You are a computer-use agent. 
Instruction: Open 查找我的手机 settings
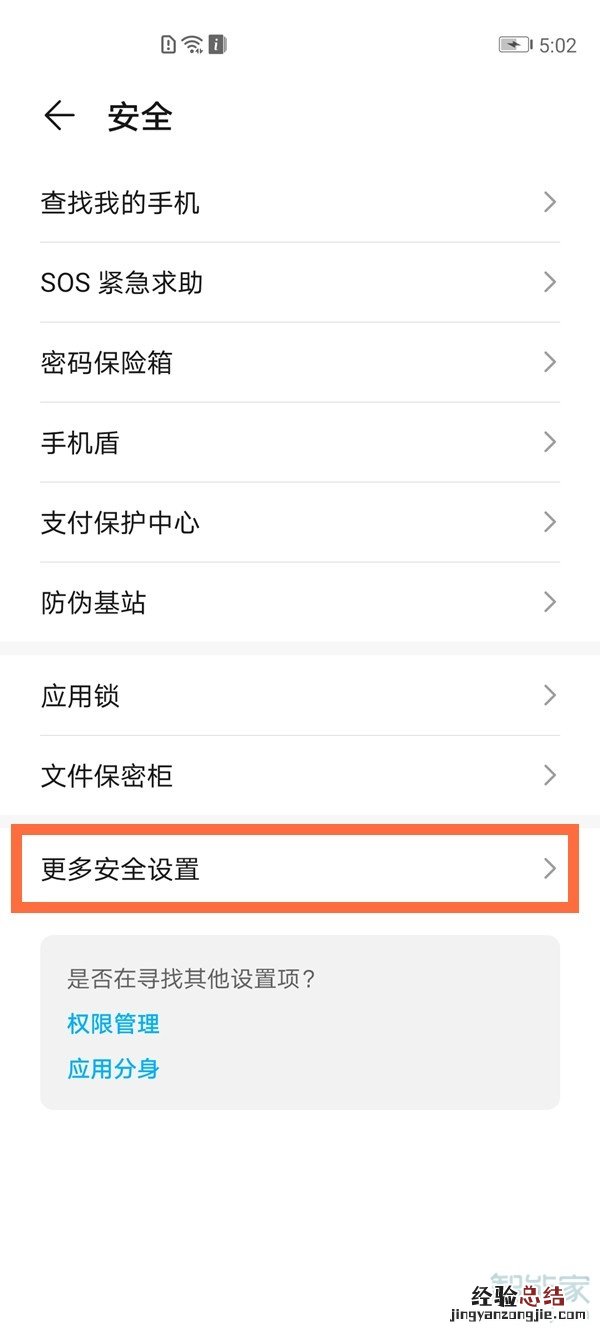[x=300, y=203]
